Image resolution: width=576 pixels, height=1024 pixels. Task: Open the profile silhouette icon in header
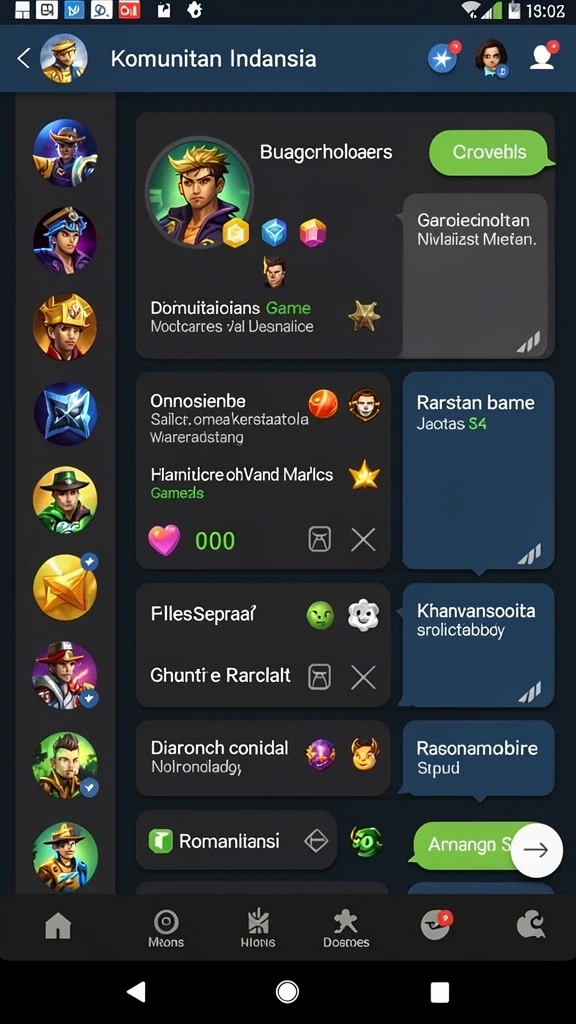click(x=543, y=57)
